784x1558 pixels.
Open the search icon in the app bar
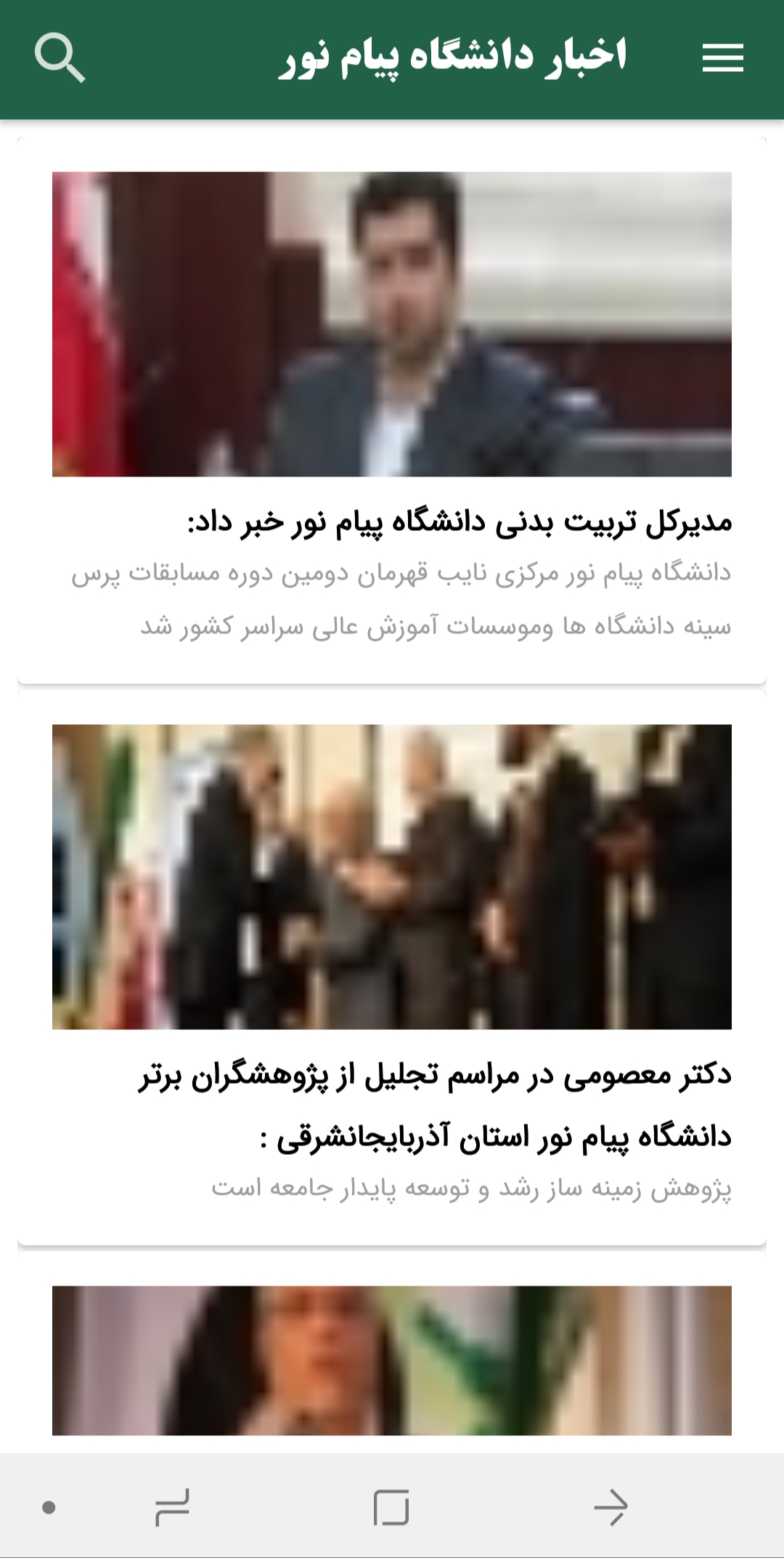pyautogui.click(x=60, y=57)
